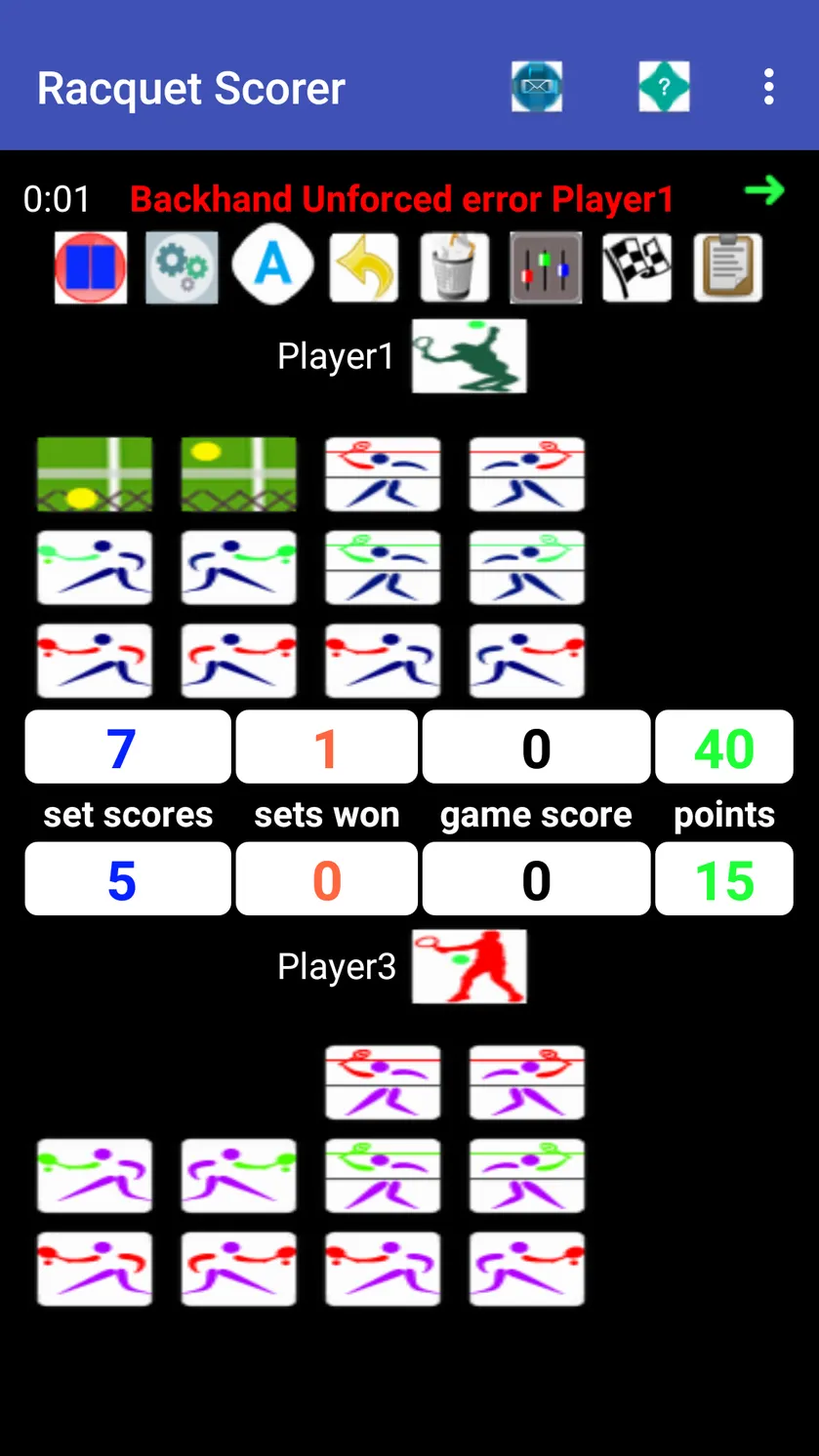Tap the letter A icon
Viewport: 819px width, 1456px height.
pyautogui.click(x=273, y=265)
